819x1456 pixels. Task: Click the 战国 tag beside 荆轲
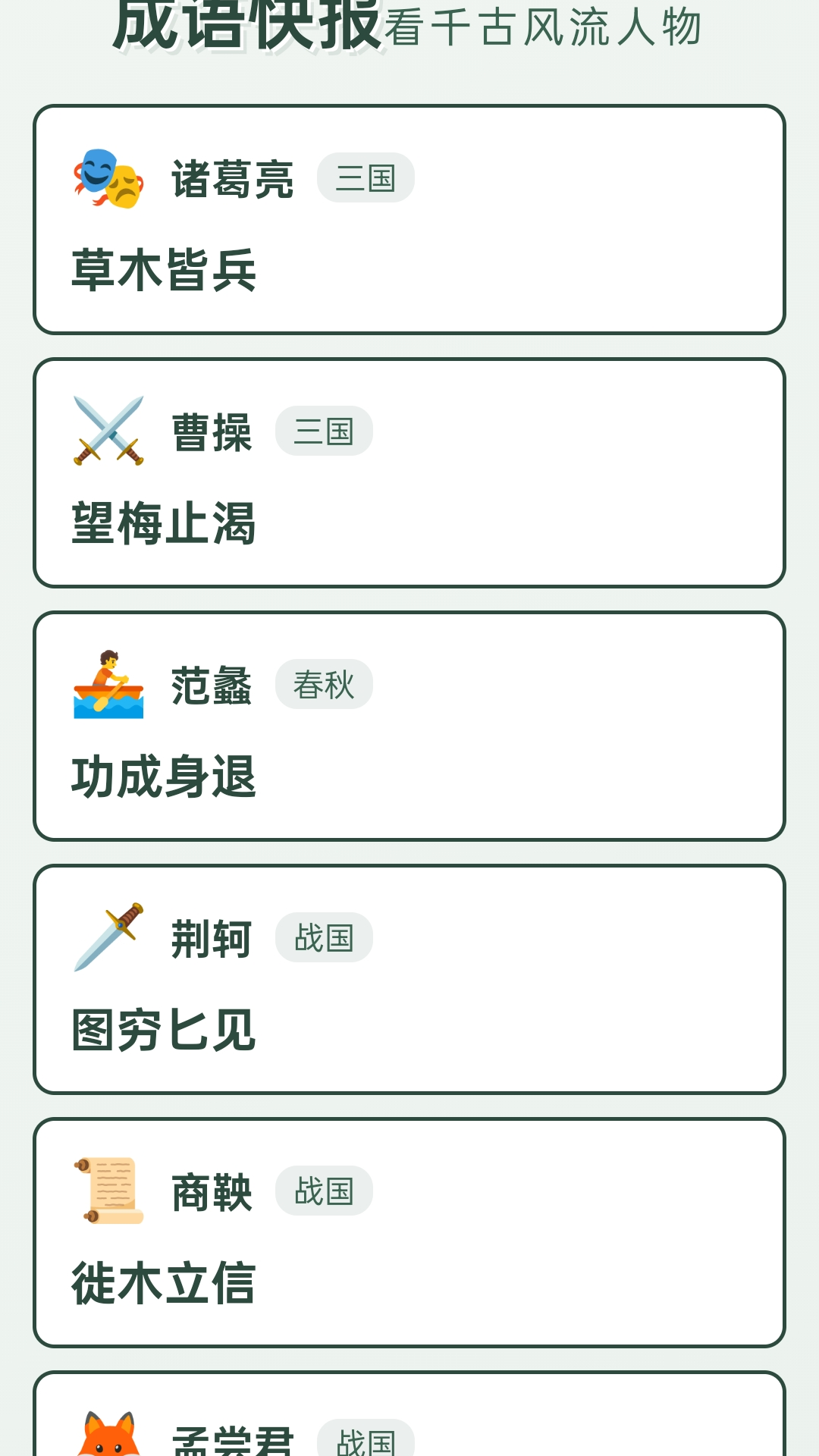[x=324, y=938]
